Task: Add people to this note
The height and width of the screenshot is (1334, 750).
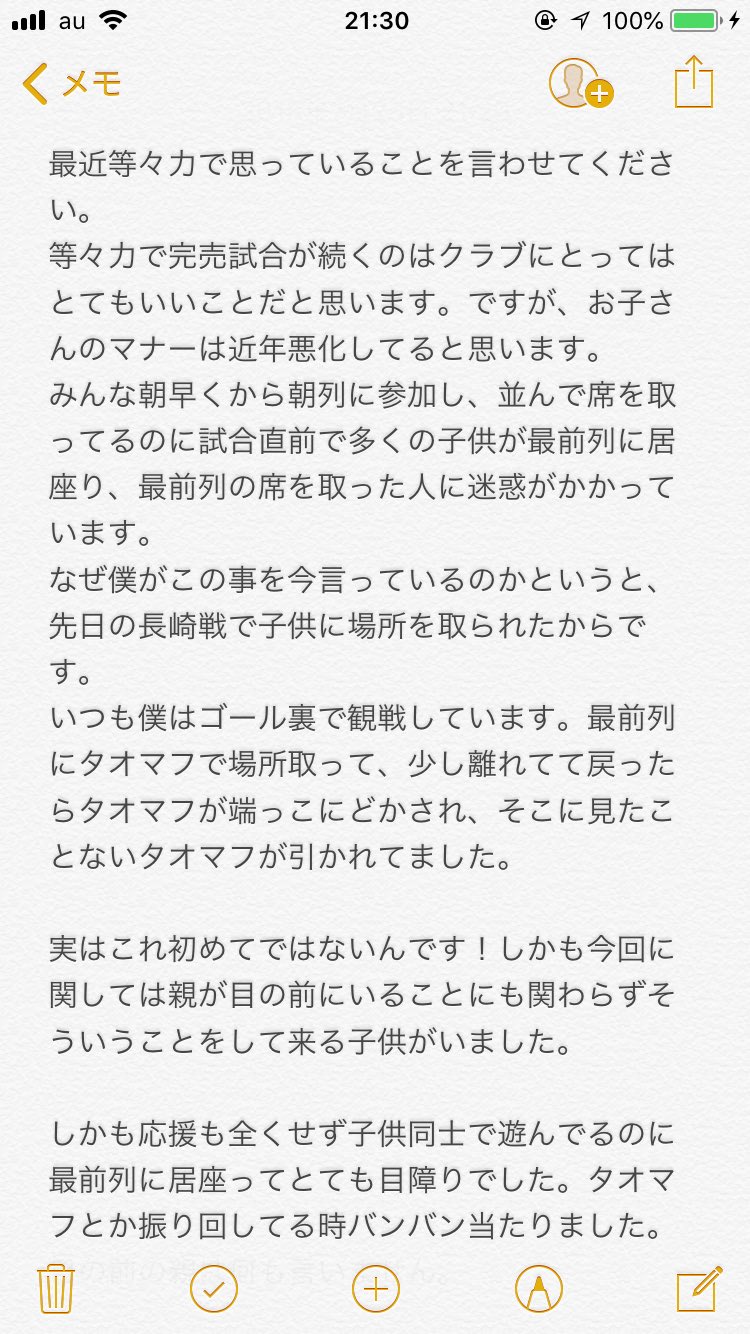Action: click(580, 84)
